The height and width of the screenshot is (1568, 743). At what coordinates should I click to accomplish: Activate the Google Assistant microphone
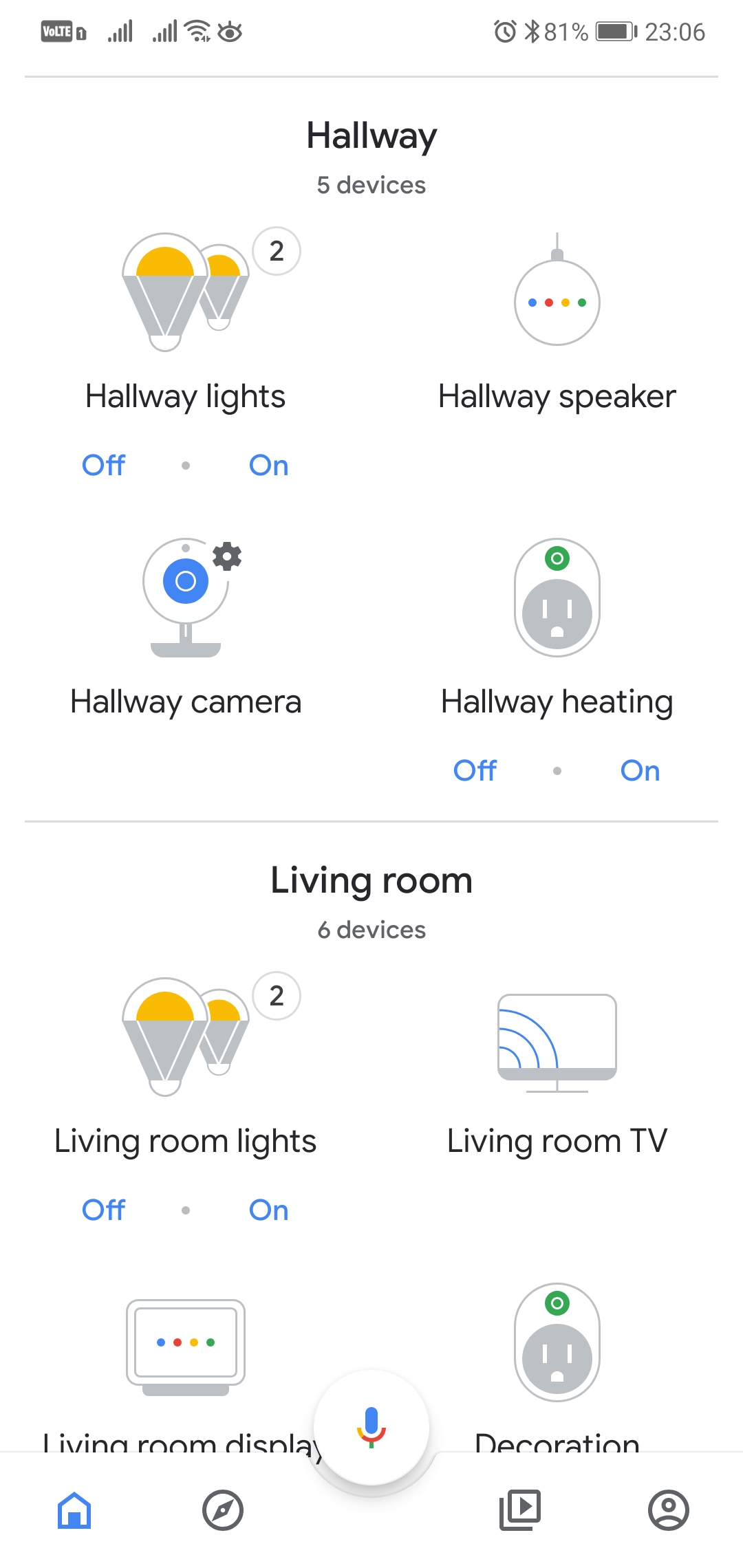(371, 1427)
